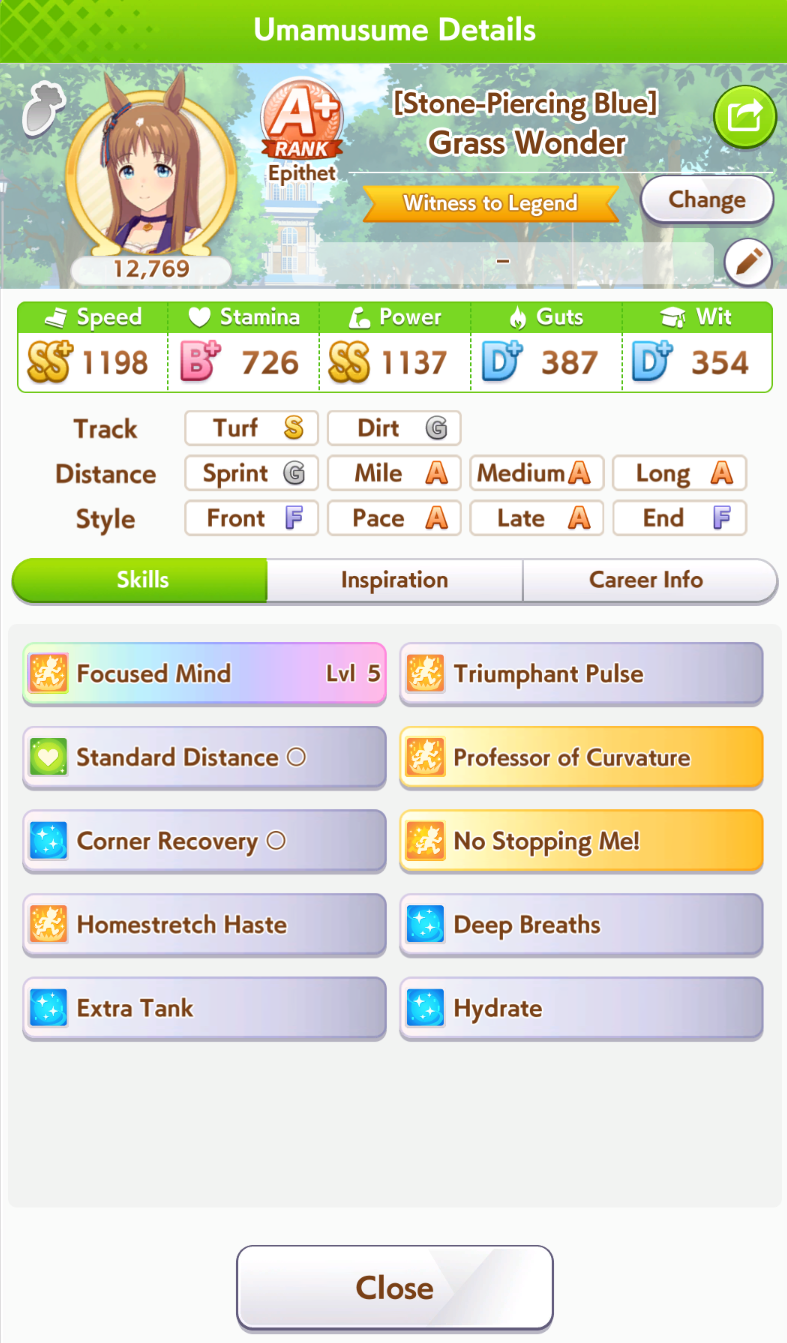The image size is (787, 1343).
Task: Tap the green share icon
Action: (x=744, y=118)
